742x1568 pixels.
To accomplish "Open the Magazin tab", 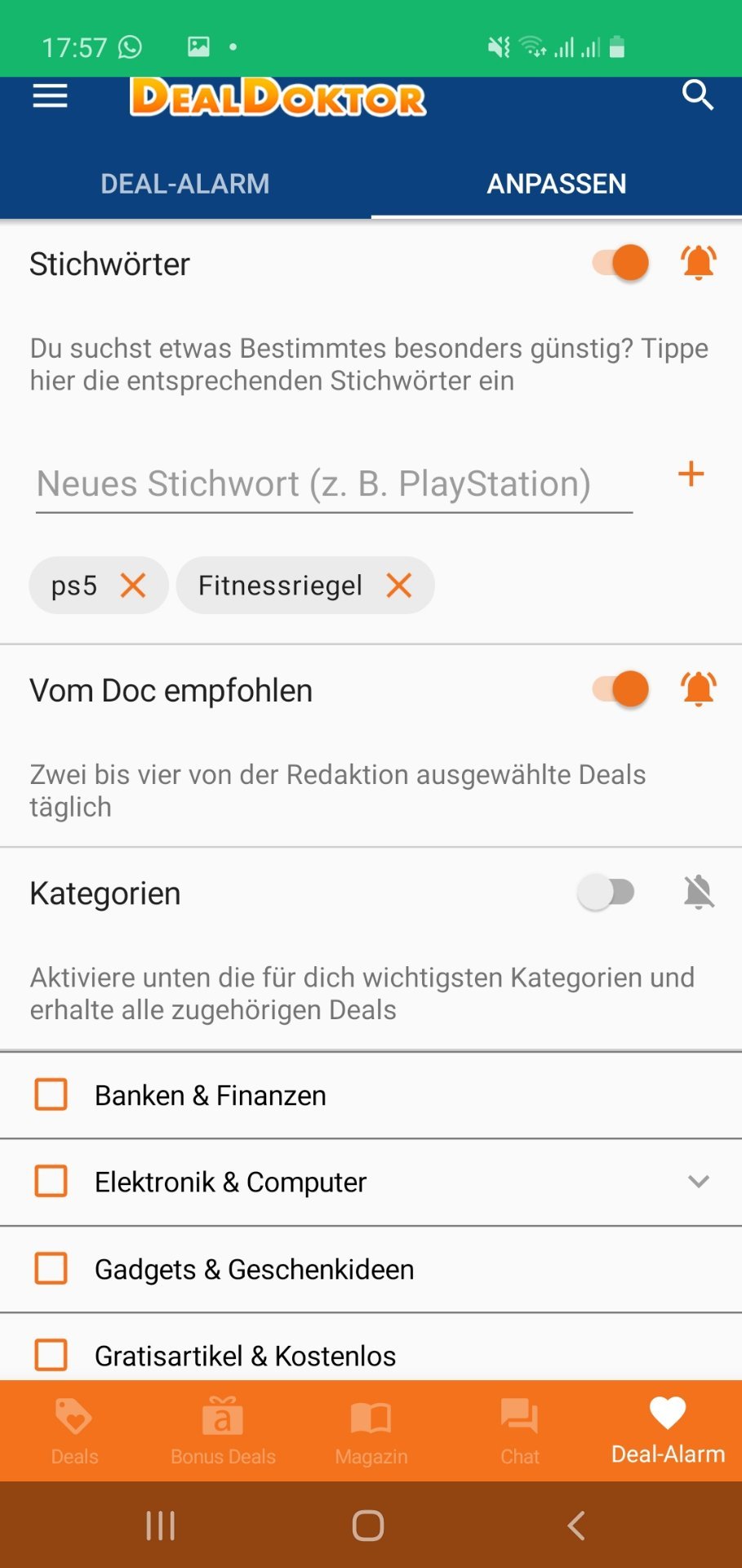I will point(371,1431).
